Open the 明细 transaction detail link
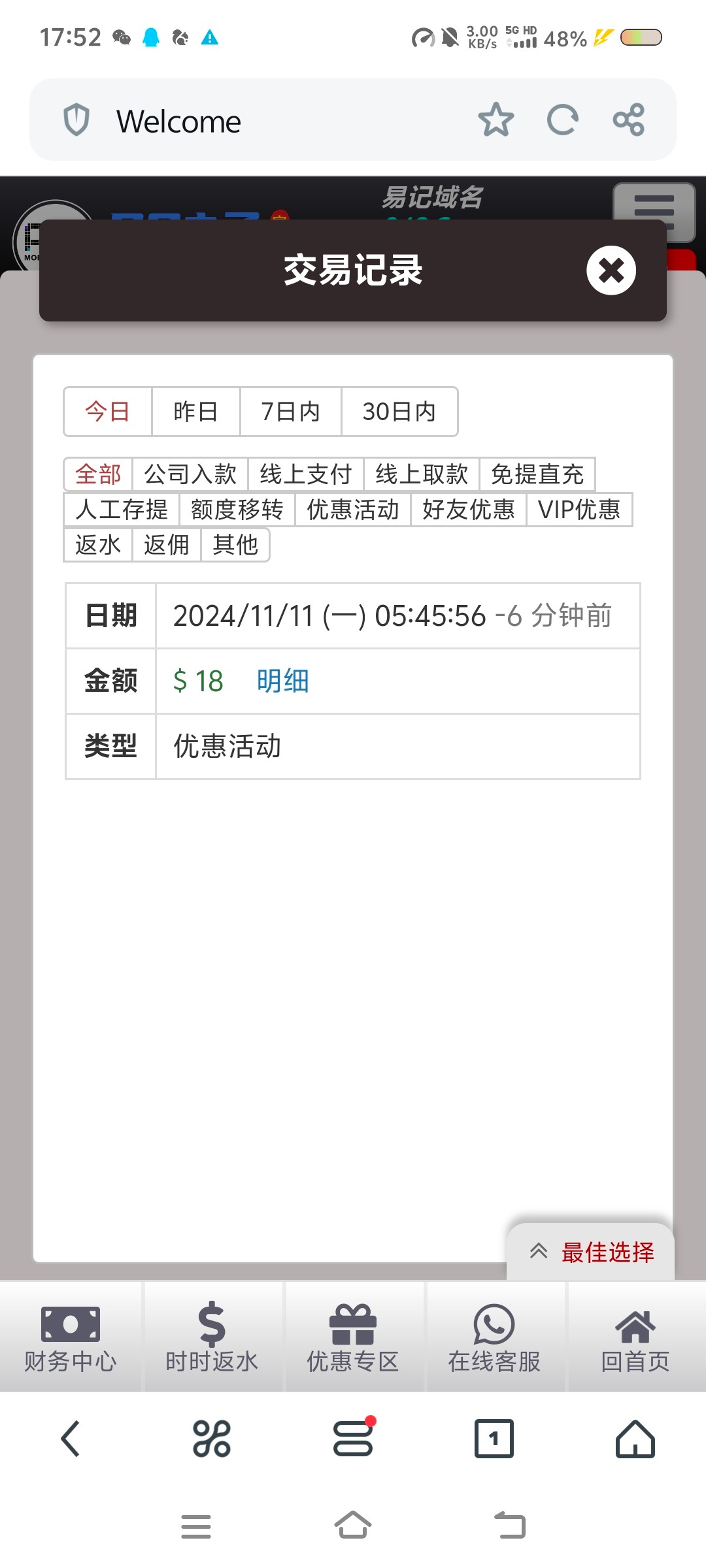 281,681
